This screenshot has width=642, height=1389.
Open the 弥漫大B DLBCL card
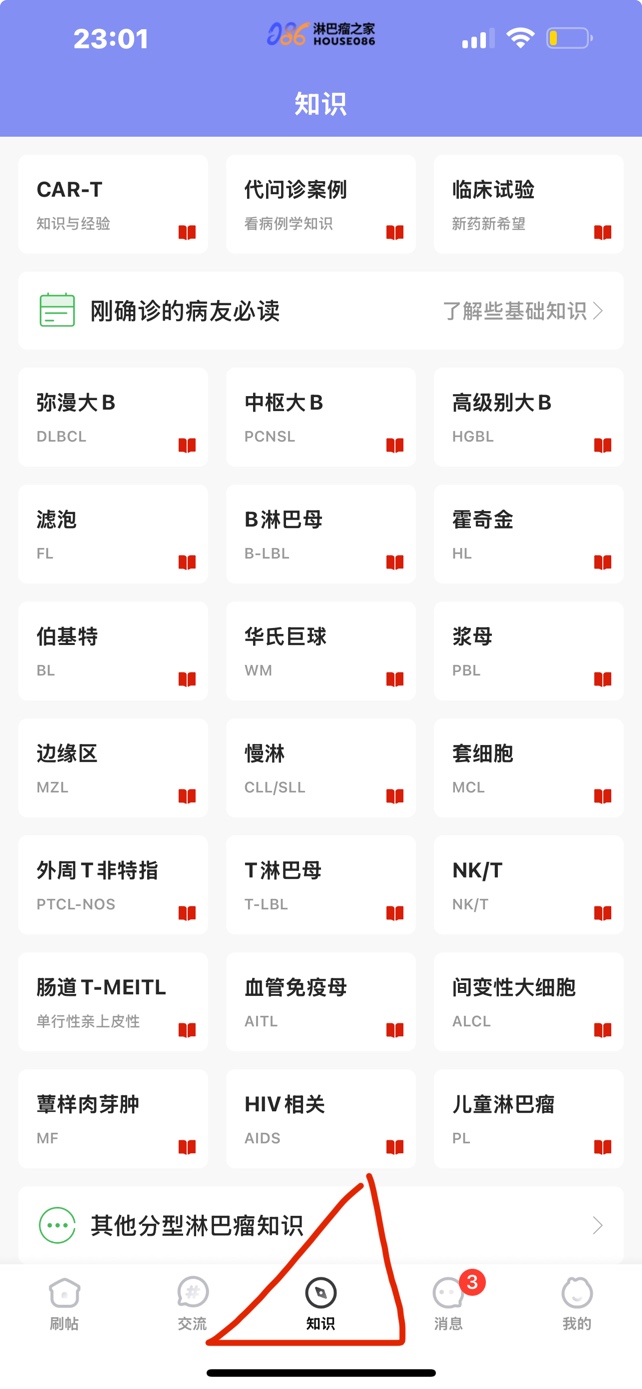coord(112,417)
